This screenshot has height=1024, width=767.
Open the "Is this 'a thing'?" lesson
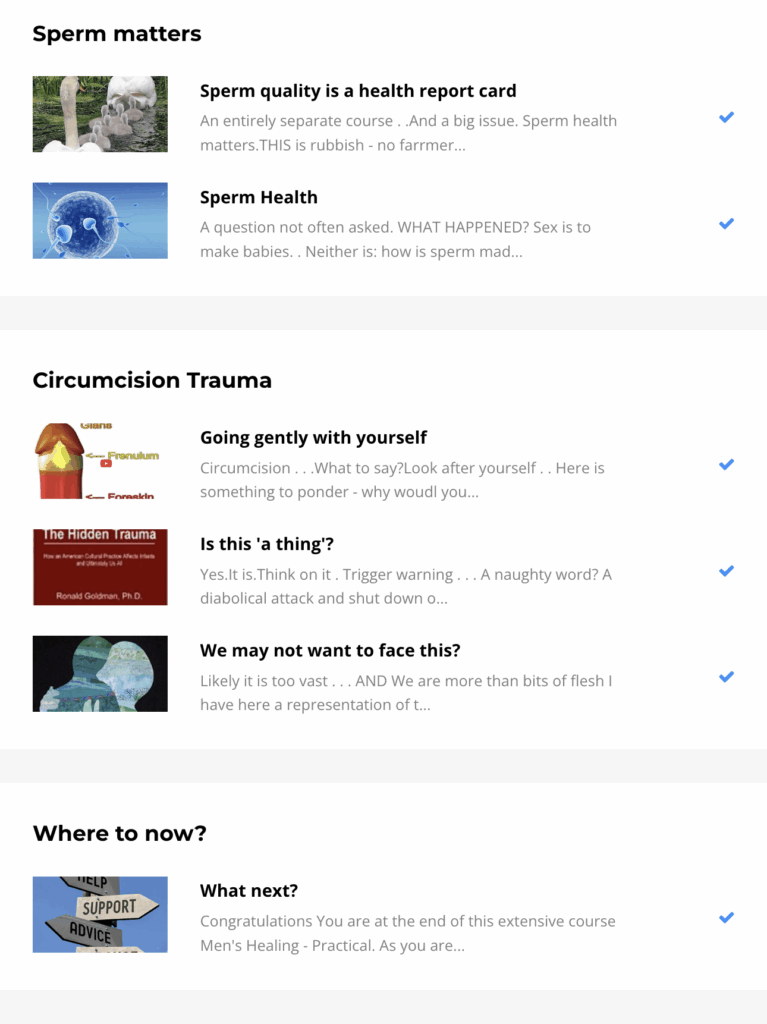(266, 544)
